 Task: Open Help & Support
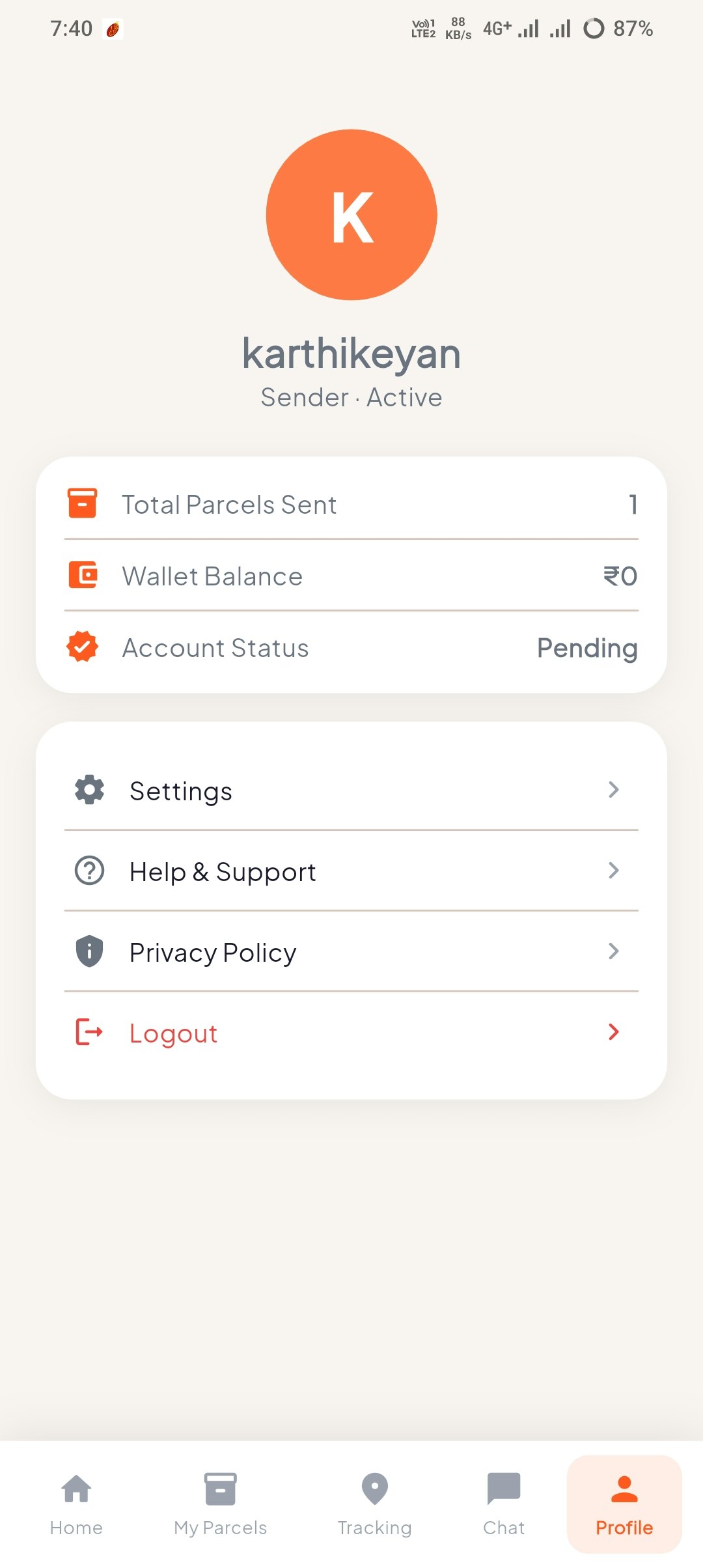(x=351, y=871)
